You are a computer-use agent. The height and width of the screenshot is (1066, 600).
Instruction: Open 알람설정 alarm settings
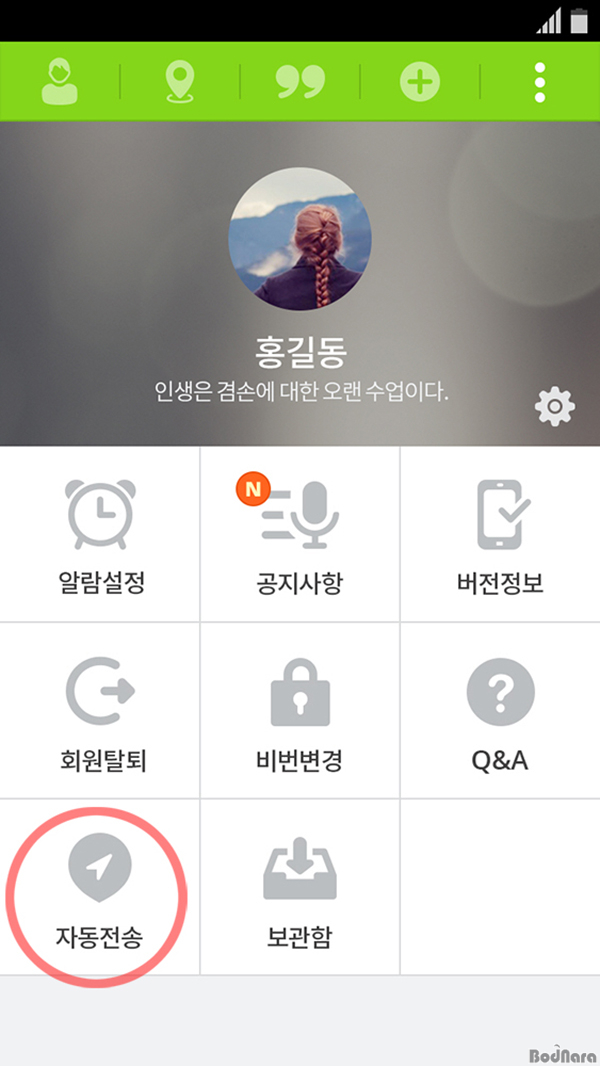tap(100, 534)
